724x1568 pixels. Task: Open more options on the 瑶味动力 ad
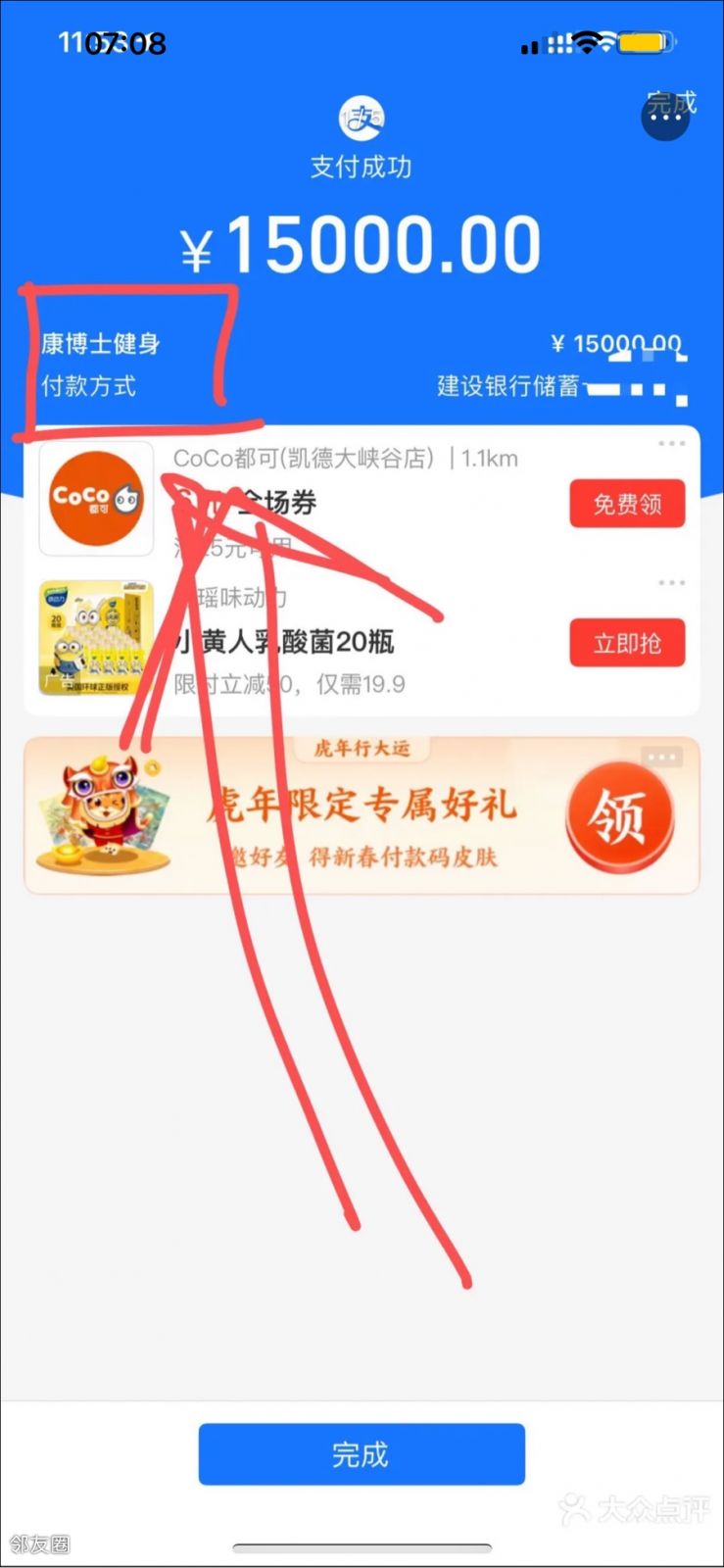pos(671,583)
